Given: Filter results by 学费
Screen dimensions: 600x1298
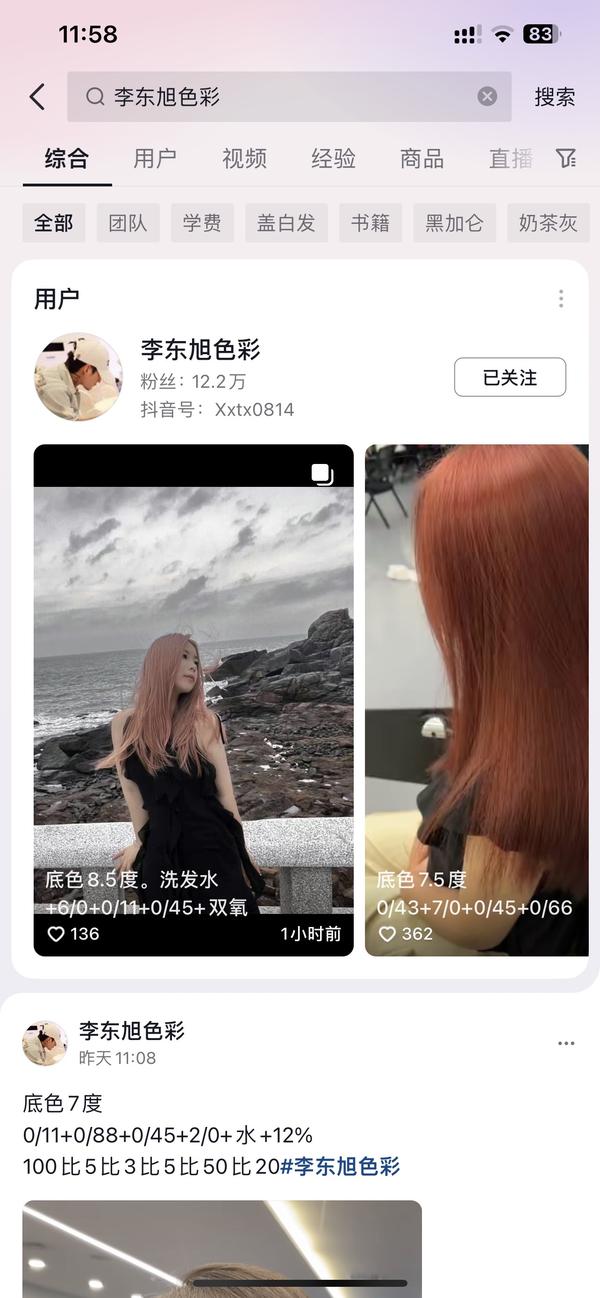Looking at the screenshot, I should (202, 223).
